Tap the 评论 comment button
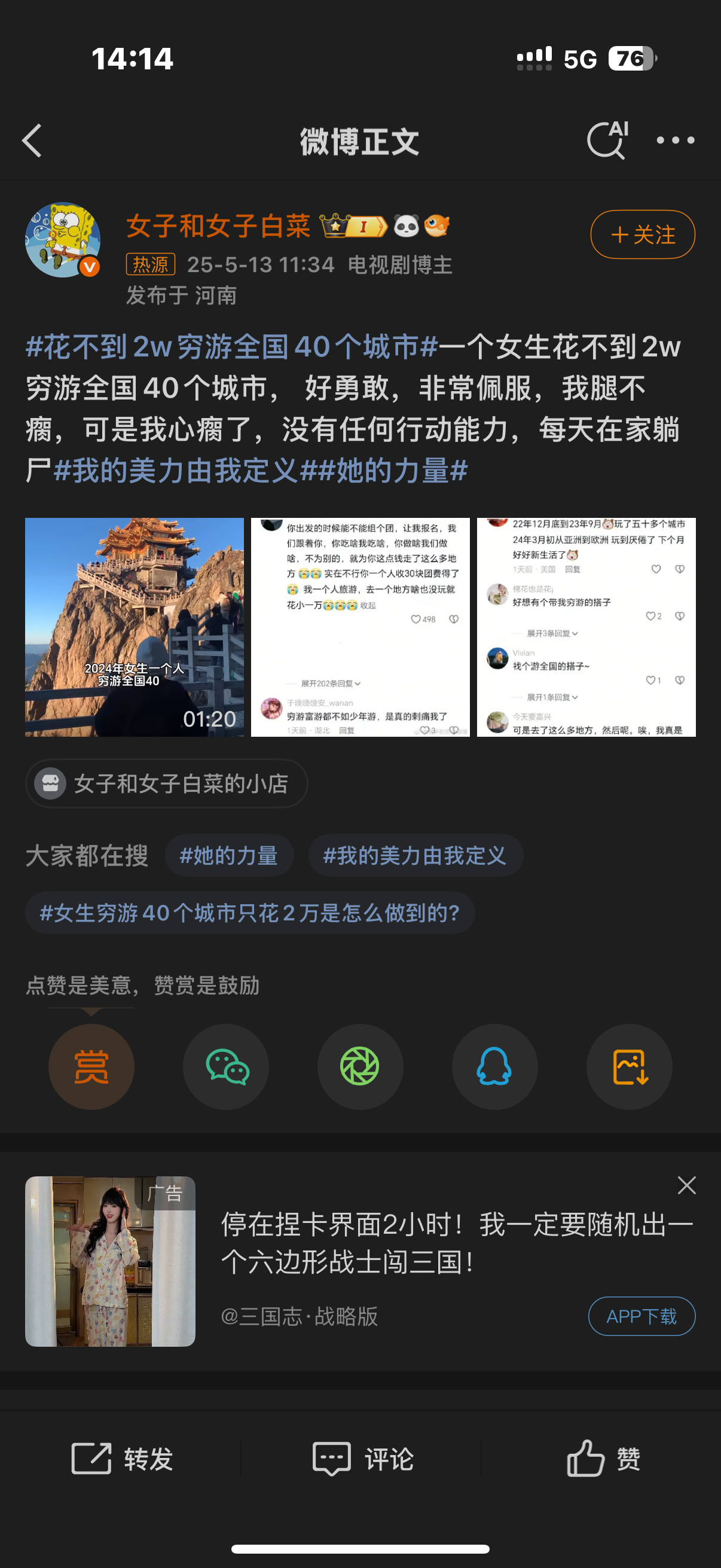Viewport: 721px width, 1568px height. [363, 1459]
